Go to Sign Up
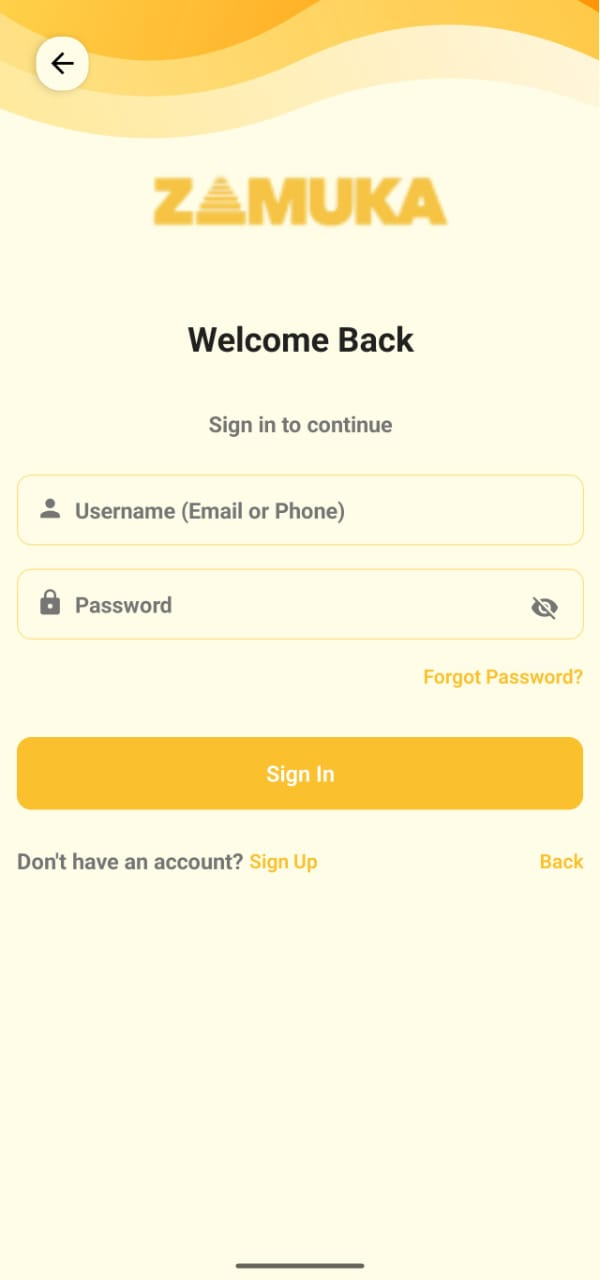The image size is (600, 1280). (284, 862)
